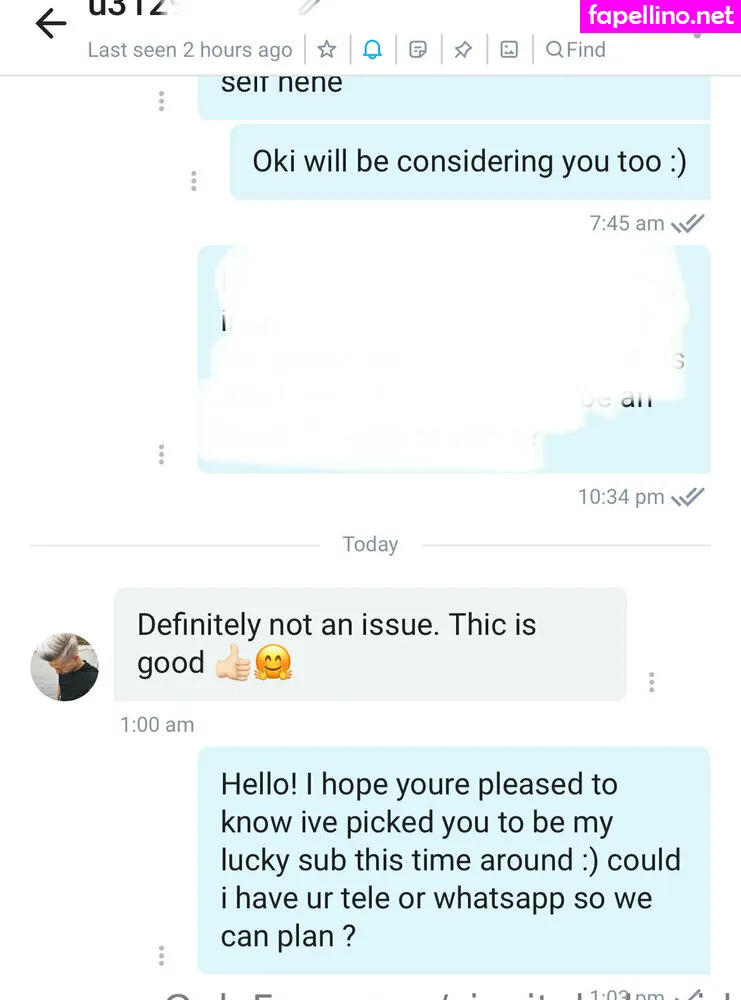This screenshot has width=741, height=1000.
Task: Open options for the "Hello! I hope youre" message
Action: pyautogui.click(x=161, y=955)
